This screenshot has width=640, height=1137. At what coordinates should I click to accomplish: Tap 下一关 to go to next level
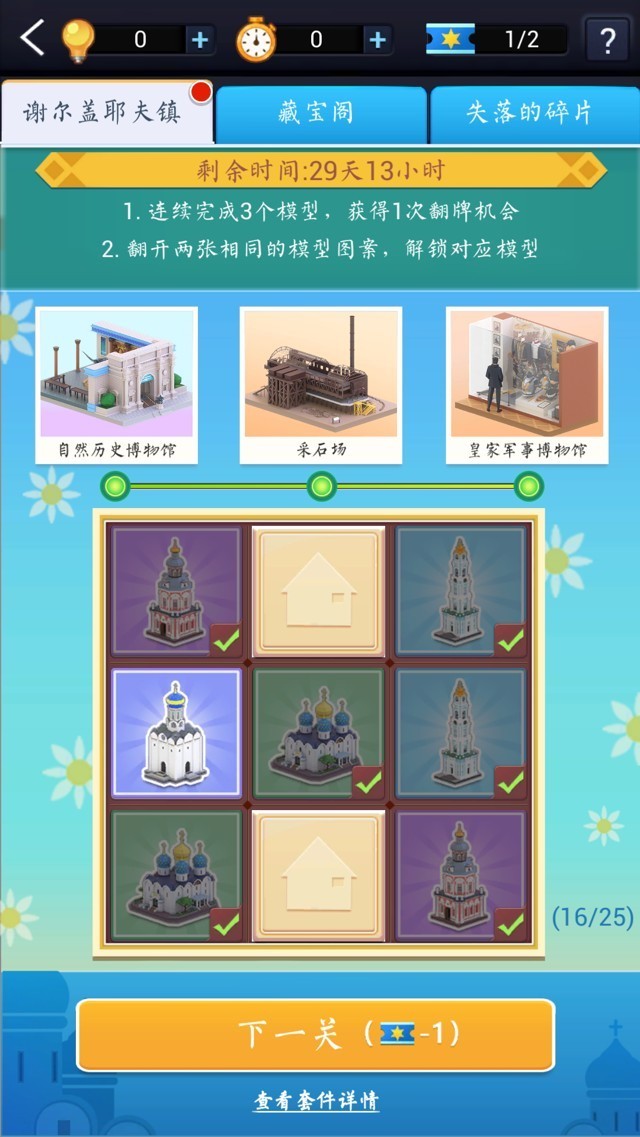pos(316,1034)
